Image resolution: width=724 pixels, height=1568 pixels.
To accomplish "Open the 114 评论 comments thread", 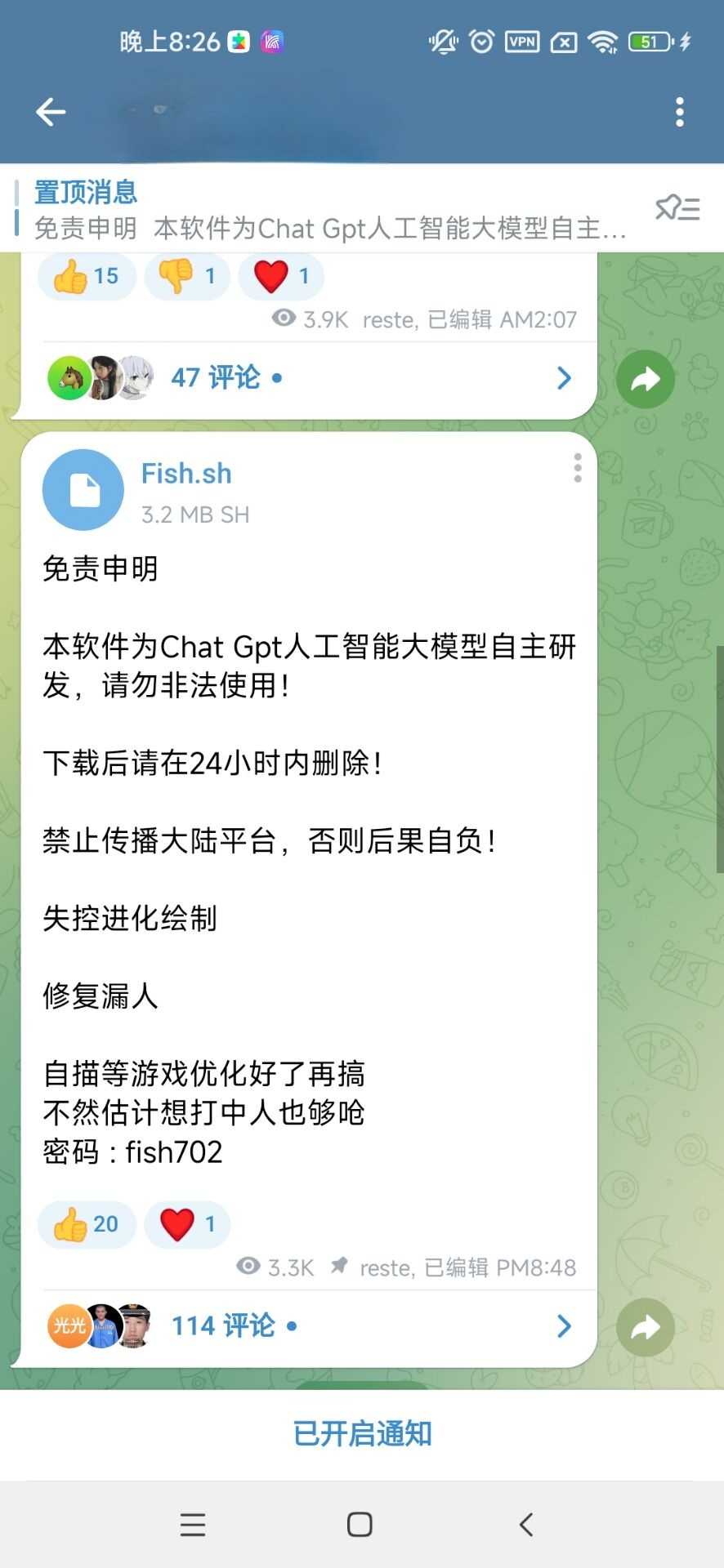I will 309,1325.
